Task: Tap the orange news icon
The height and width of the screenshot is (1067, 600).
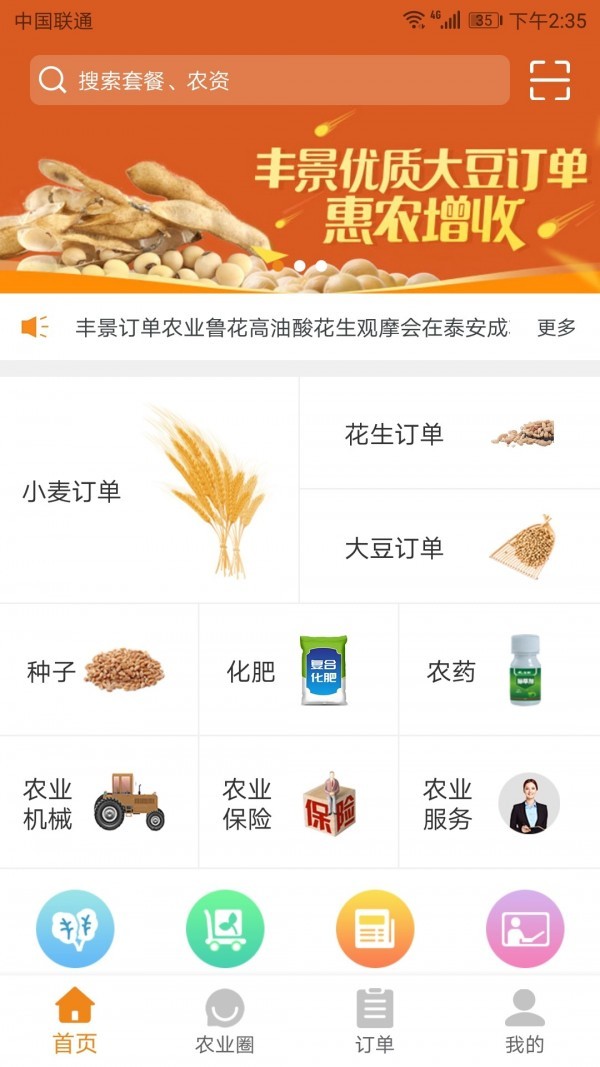Action: click(375, 928)
